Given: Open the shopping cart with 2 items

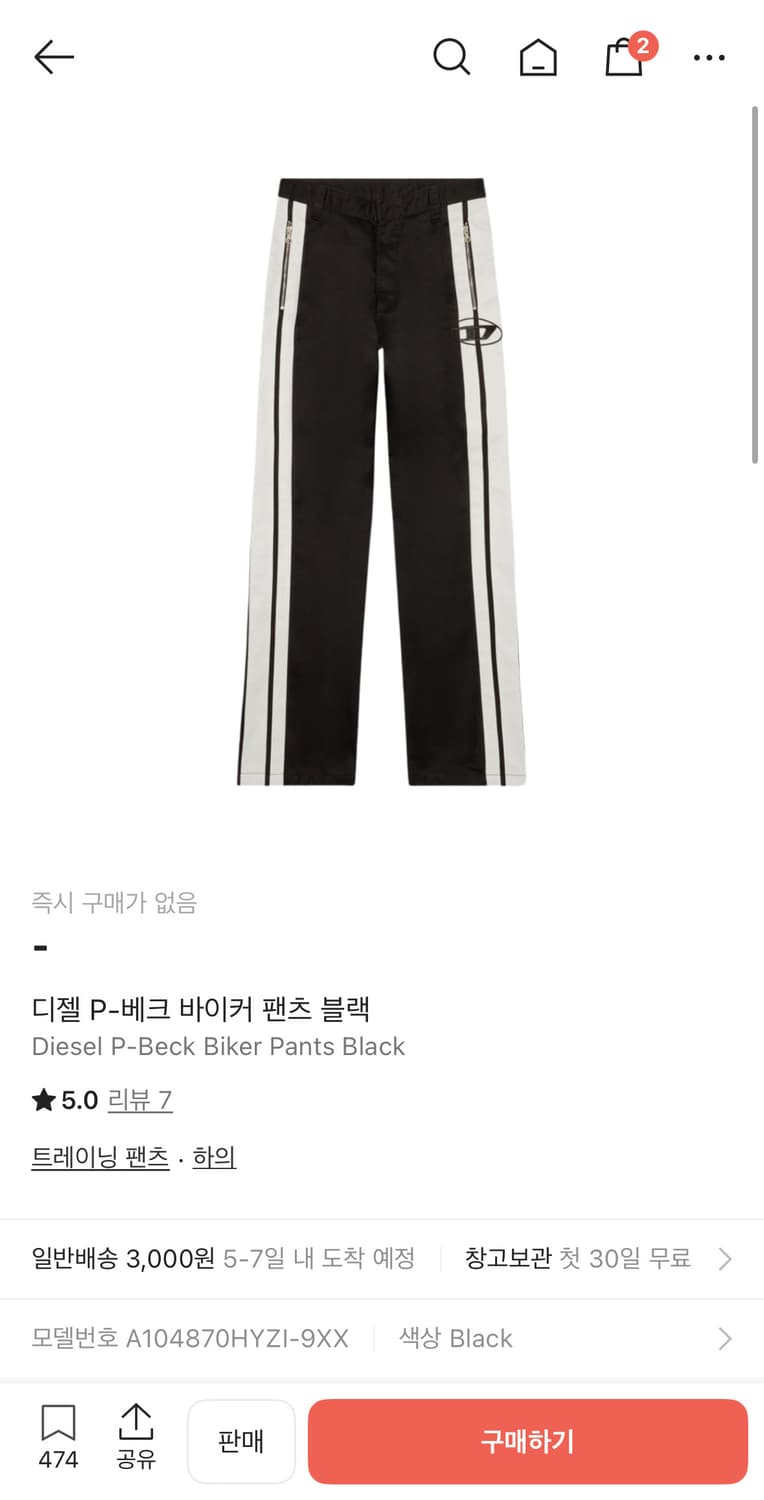Looking at the screenshot, I should pos(622,60).
